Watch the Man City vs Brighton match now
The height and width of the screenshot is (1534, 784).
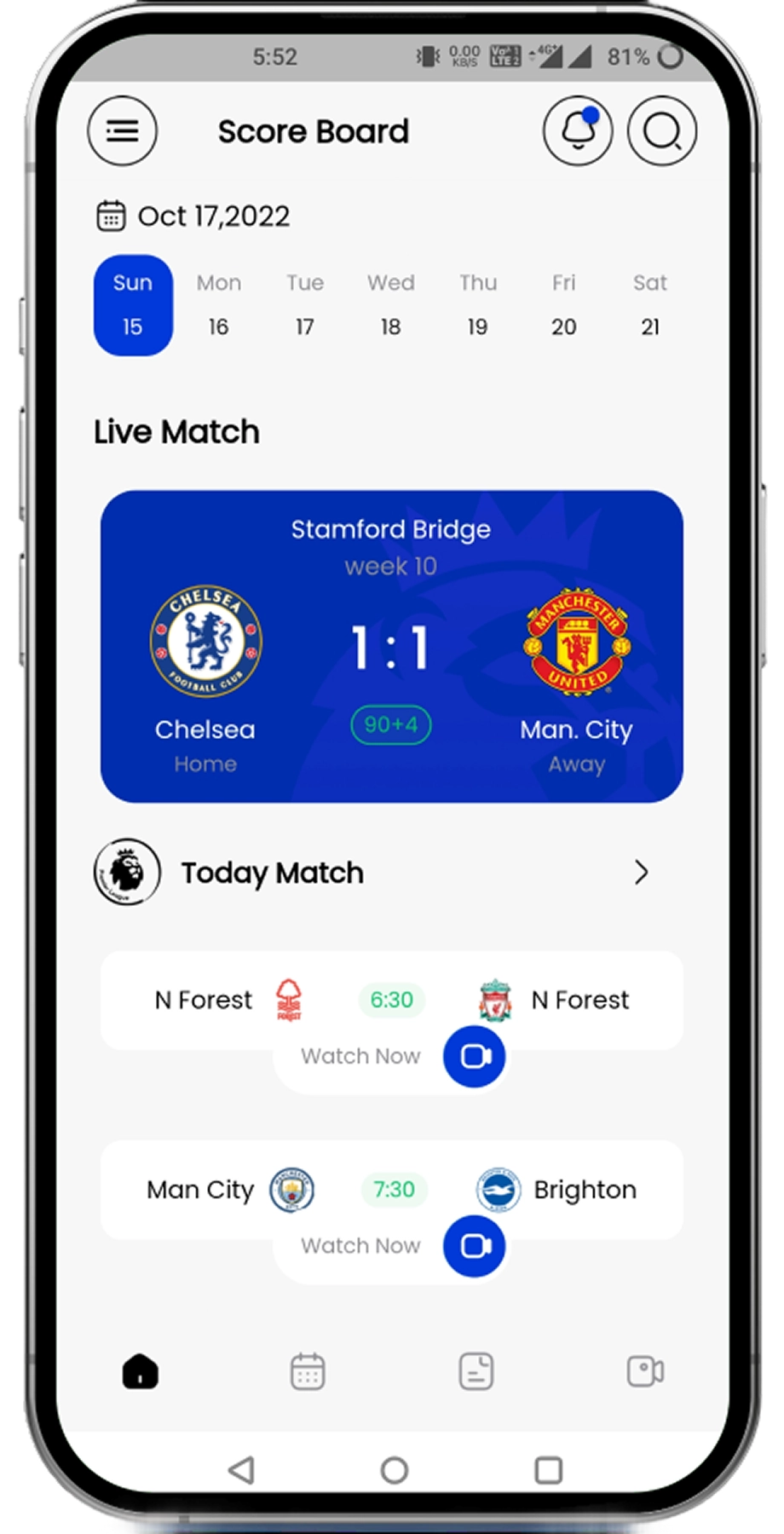(474, 1246)
